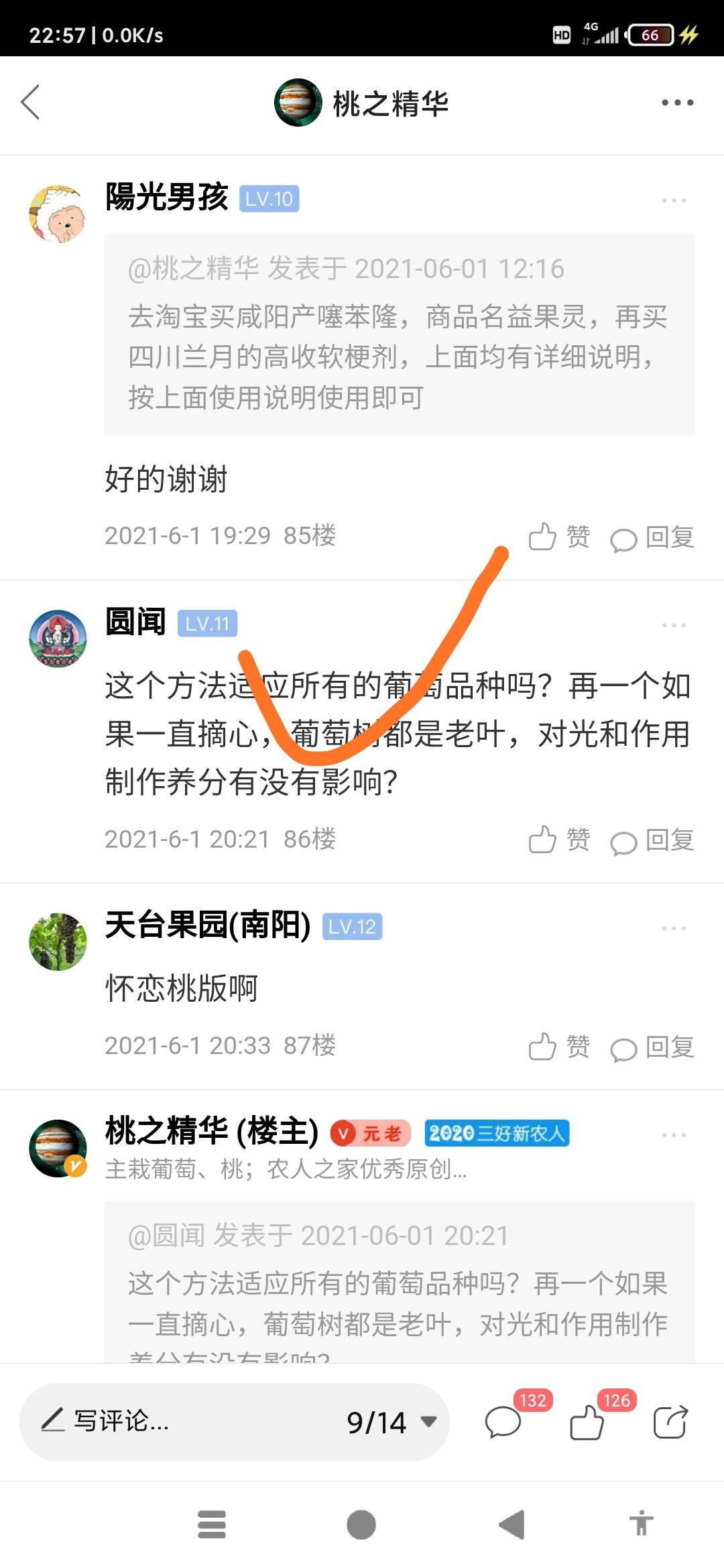724x1568 pixels.
Task: Reply to 圆闻's question about grapes
Action: 652,840
